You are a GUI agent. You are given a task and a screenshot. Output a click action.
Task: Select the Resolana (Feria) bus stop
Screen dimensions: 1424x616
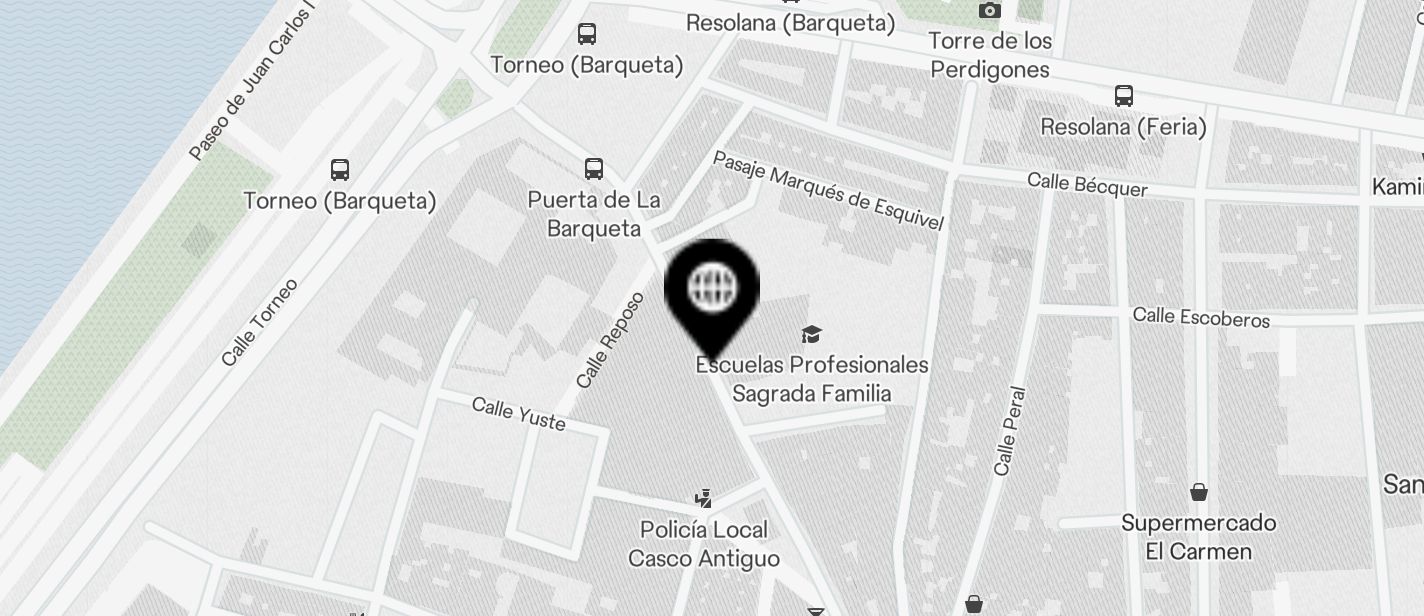click(x=1124, y=97)
